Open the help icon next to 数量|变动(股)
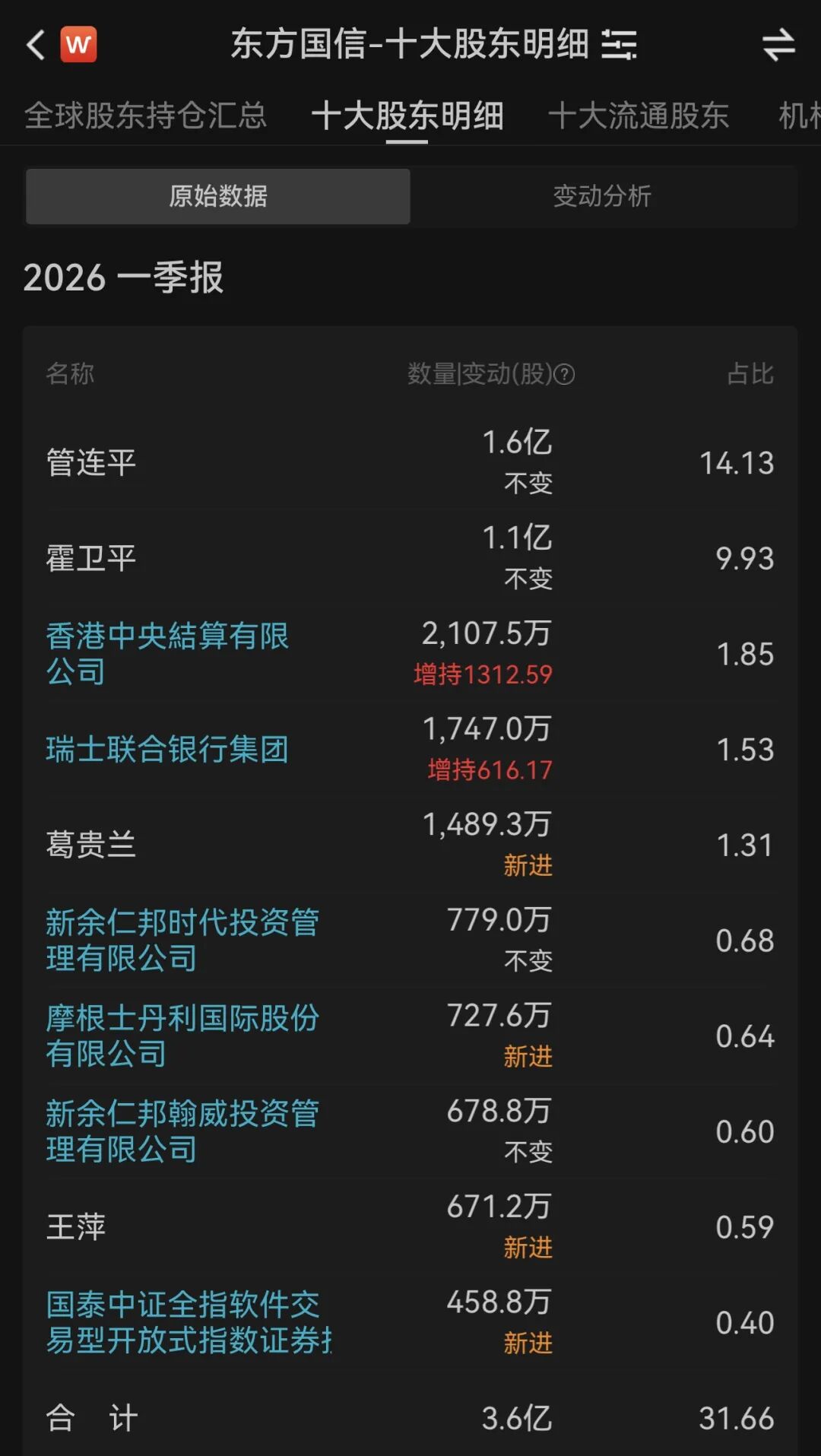The width and height of the screenshot is (821, 1456). [x=564, y=374]
